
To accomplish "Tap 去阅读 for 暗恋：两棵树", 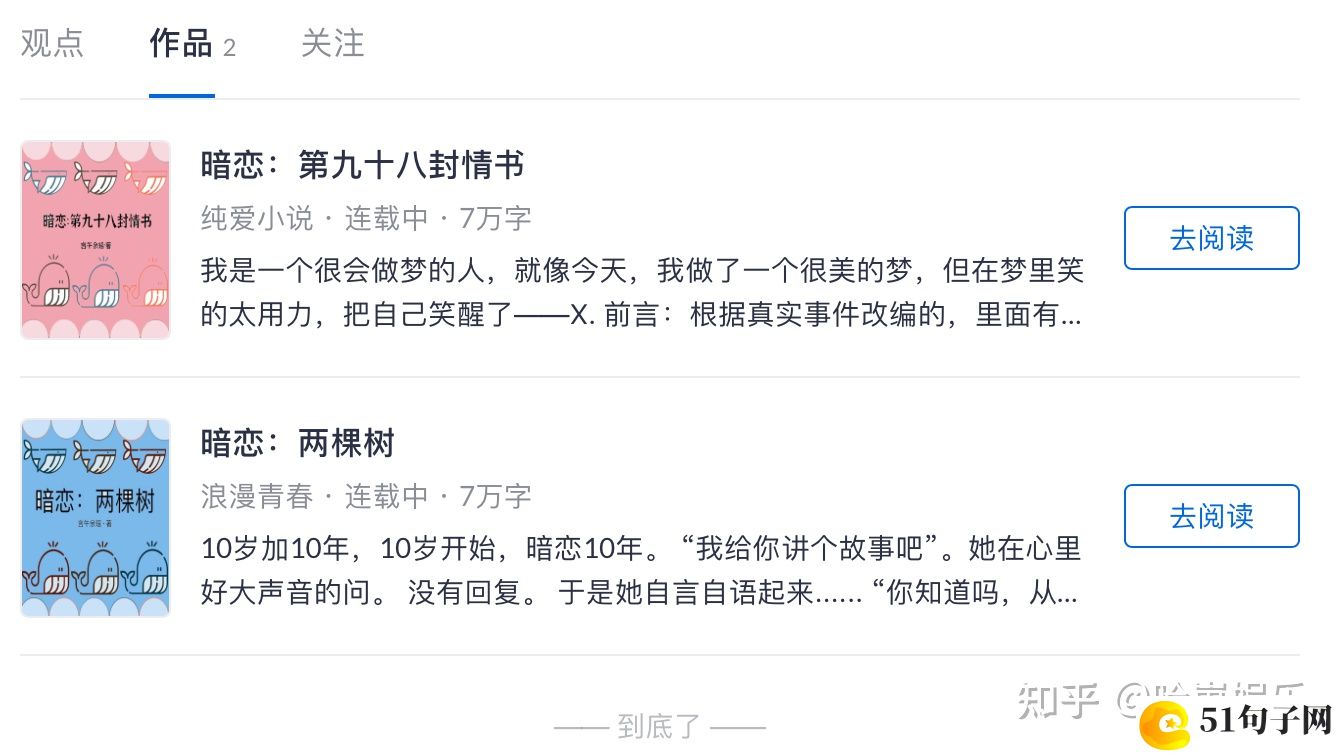I will (x=1211, y=516).
